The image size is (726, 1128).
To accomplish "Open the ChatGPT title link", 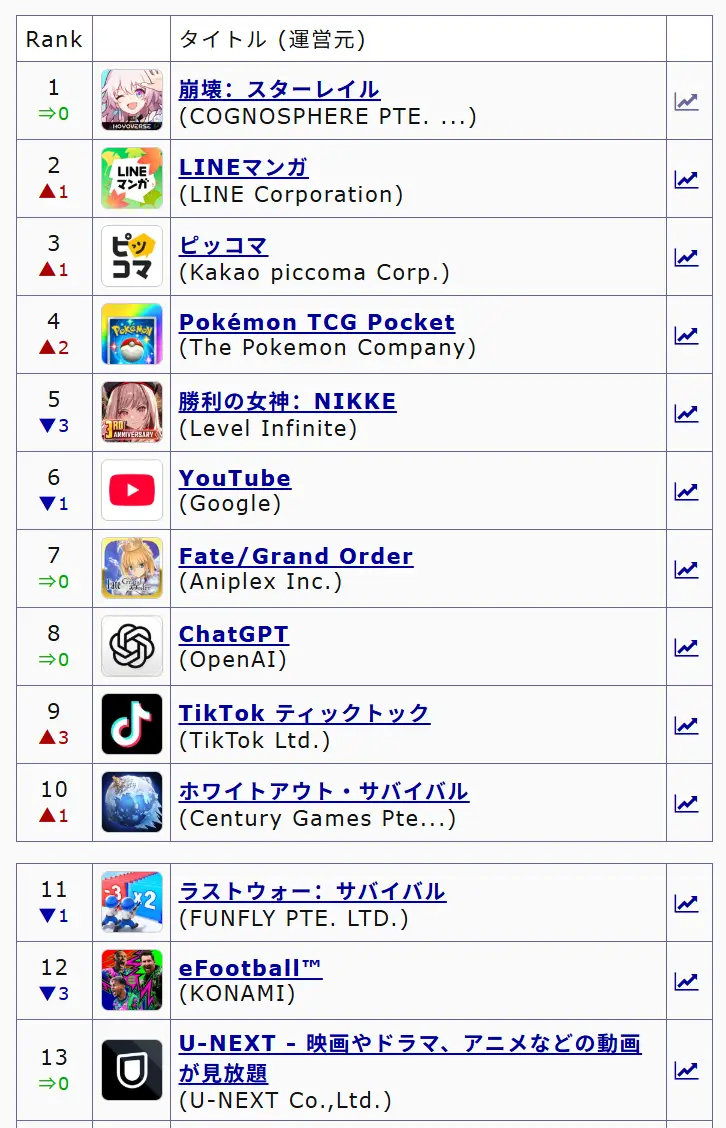I will (233, 635).
